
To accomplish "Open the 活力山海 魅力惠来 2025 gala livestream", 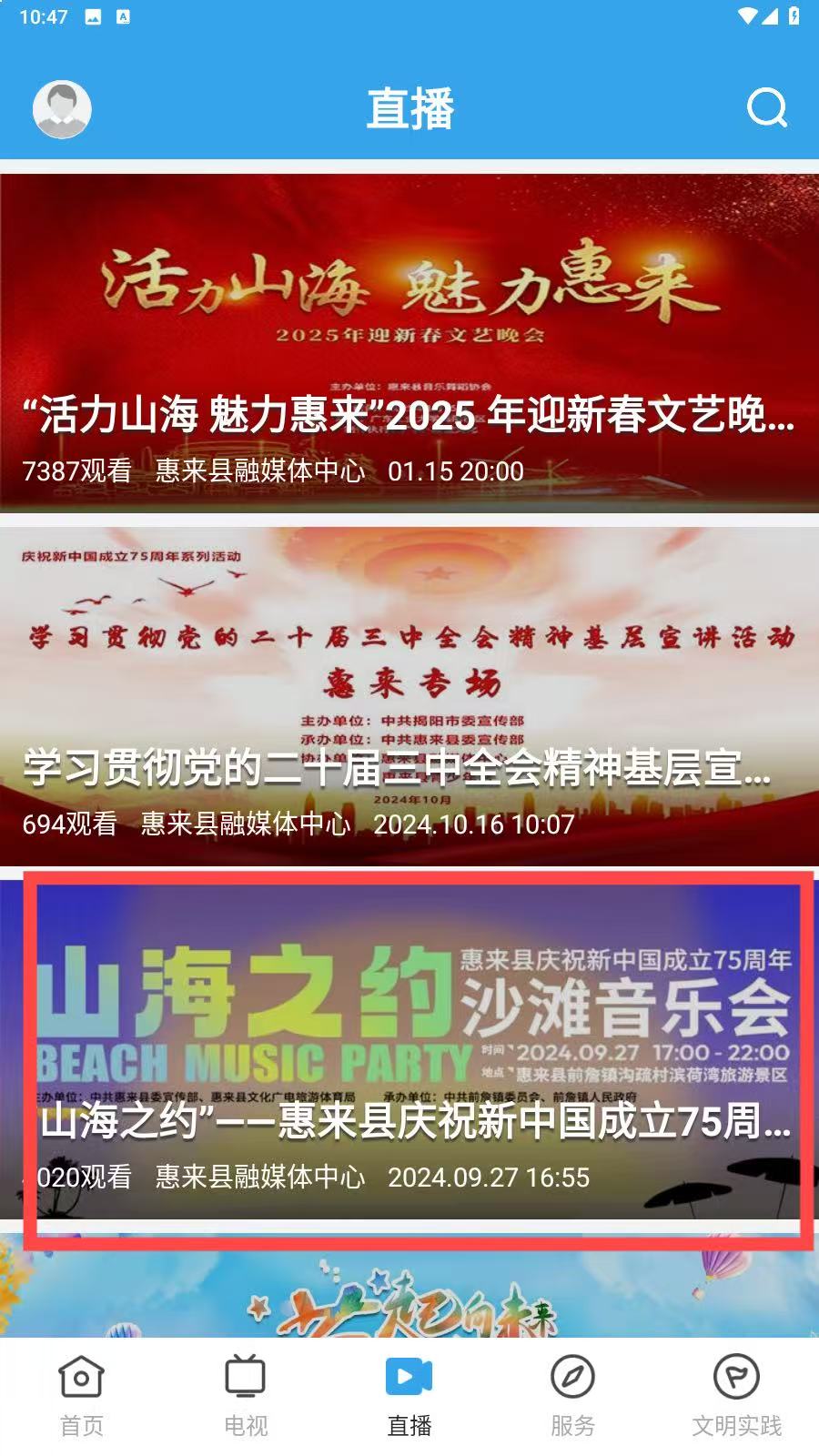I will 409,341.
